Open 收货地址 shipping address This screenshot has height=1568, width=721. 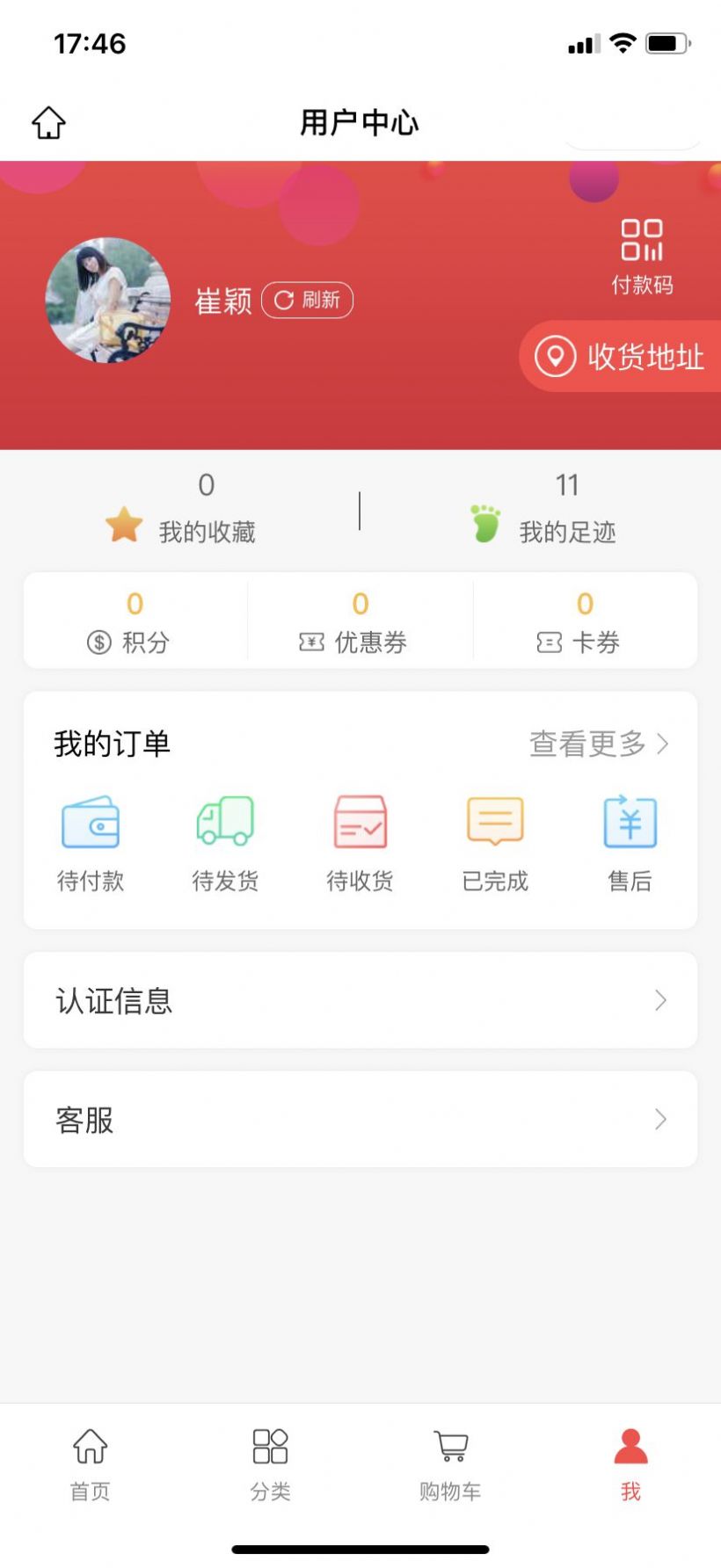coord(633,357)
